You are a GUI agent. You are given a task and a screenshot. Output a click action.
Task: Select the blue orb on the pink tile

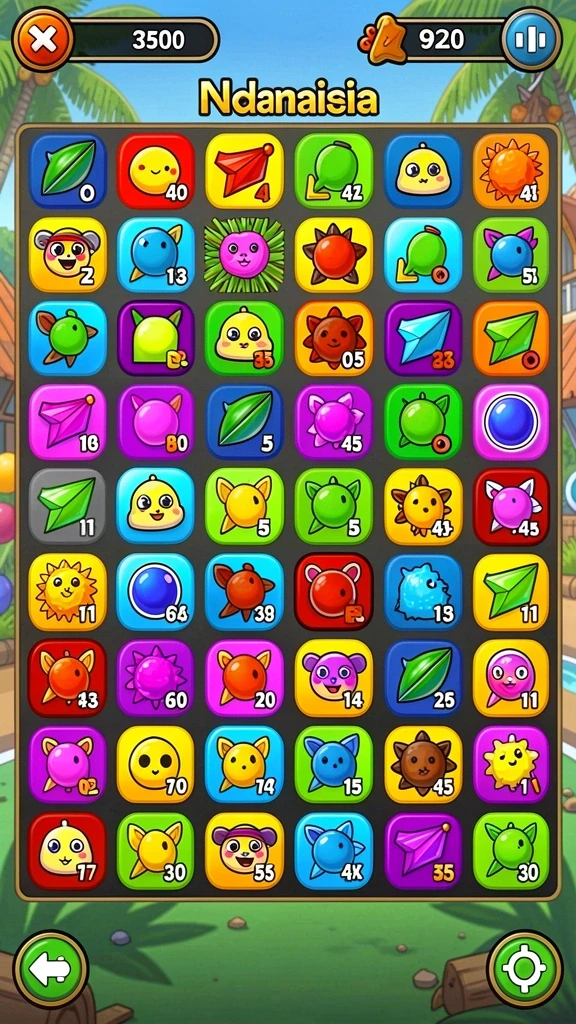pyautogui.click(x=511, y=423)
